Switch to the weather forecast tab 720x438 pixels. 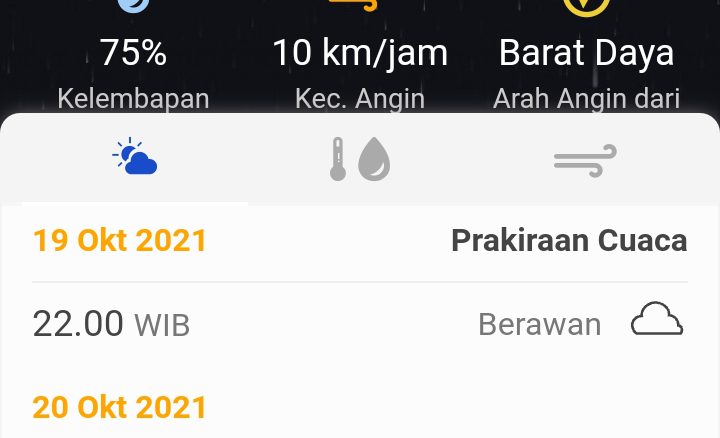[x=135, y=159]
